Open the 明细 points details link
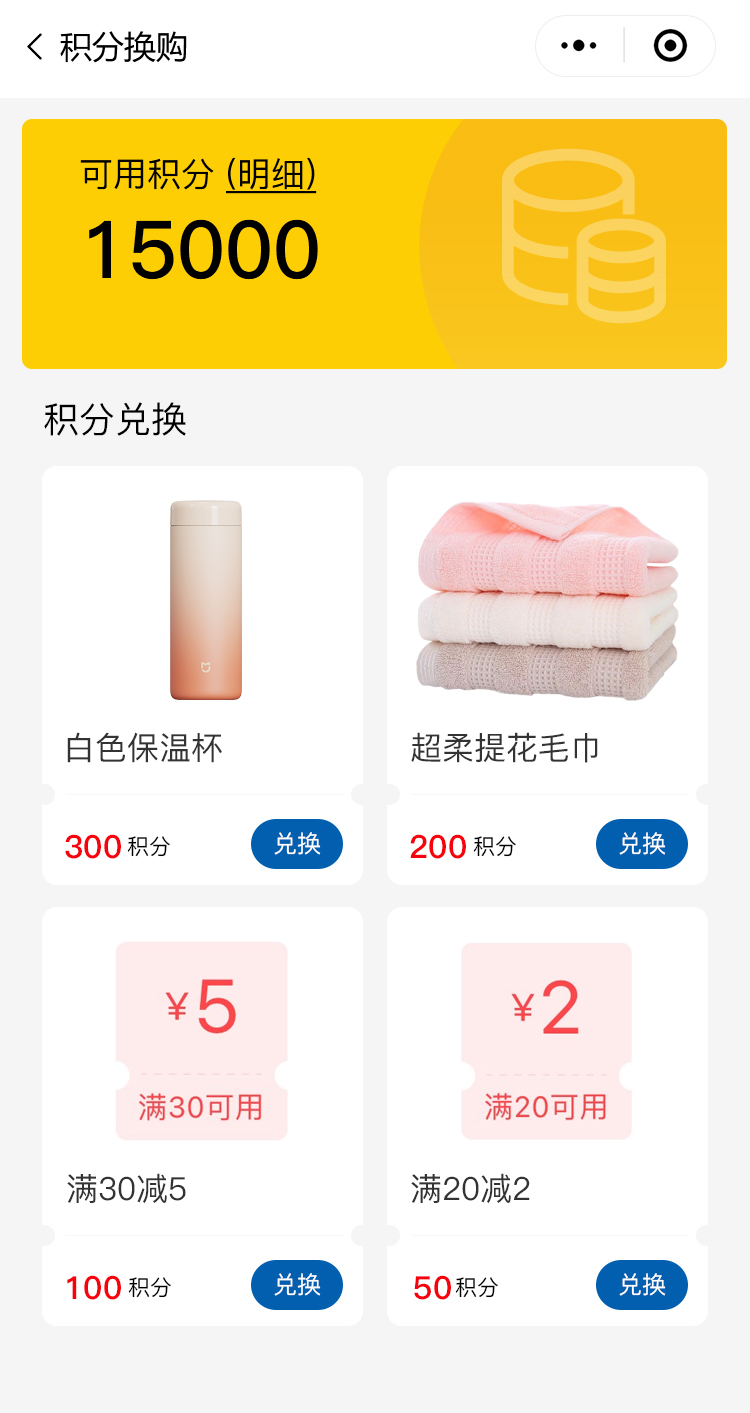Image resolution: width=750 pixels, height=1413 pixels. (271, 175)
